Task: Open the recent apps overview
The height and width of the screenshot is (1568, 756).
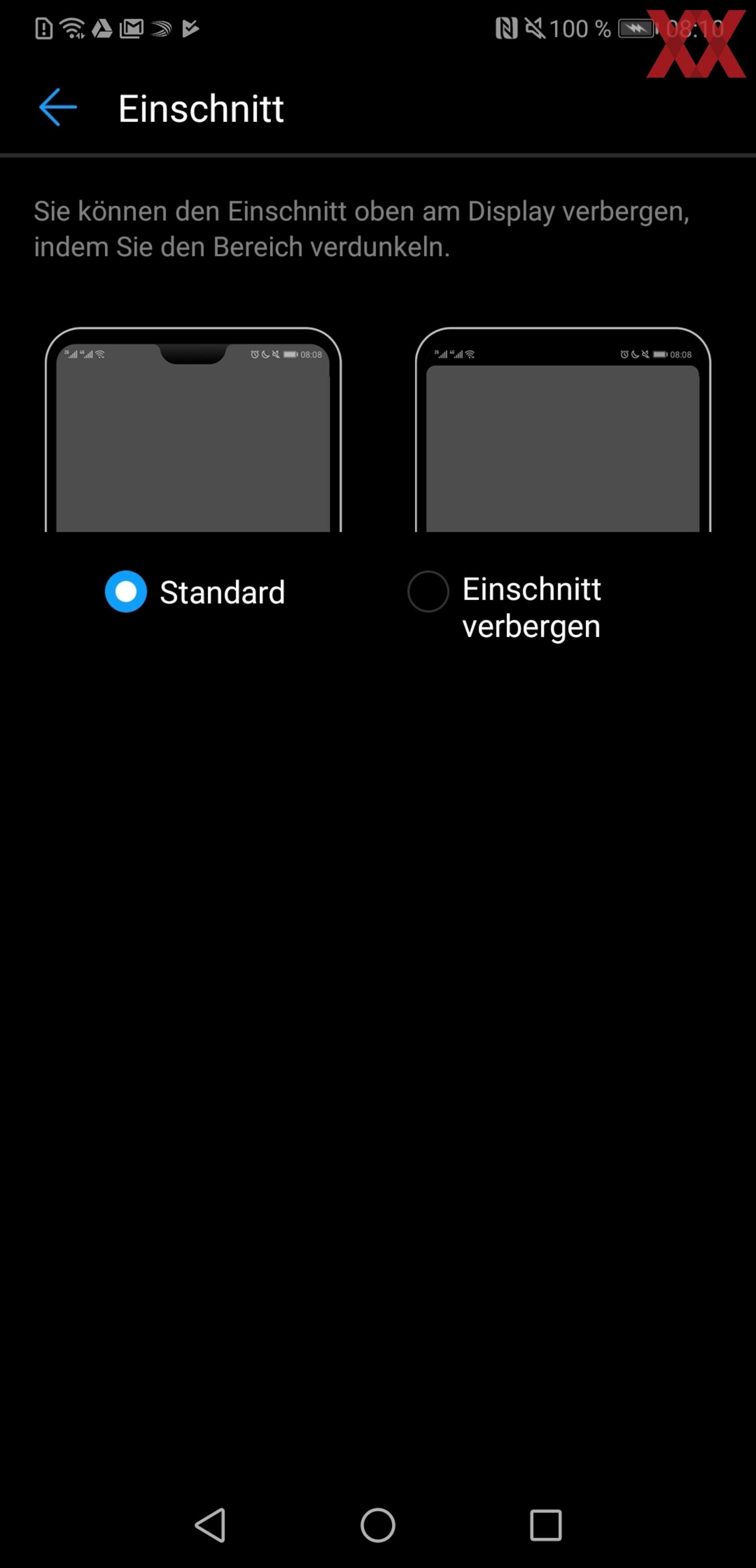Action: tap(546, 1525)
